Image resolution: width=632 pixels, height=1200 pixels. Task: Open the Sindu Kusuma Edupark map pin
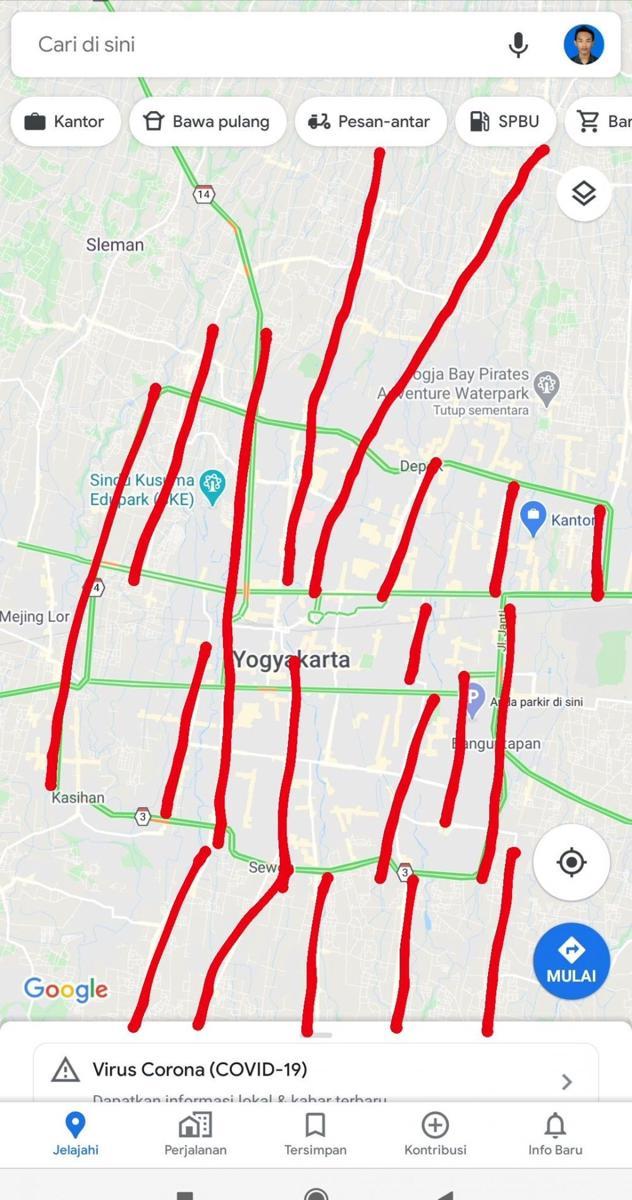(212, 485)
